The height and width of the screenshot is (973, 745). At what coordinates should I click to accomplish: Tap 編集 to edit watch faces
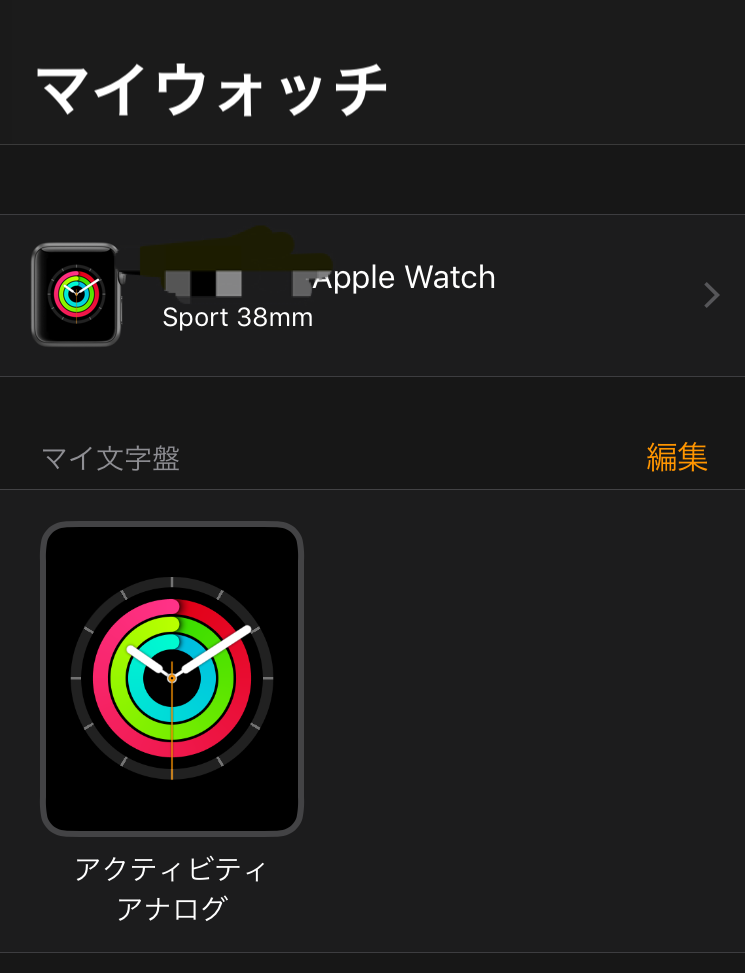click(677, 457)
